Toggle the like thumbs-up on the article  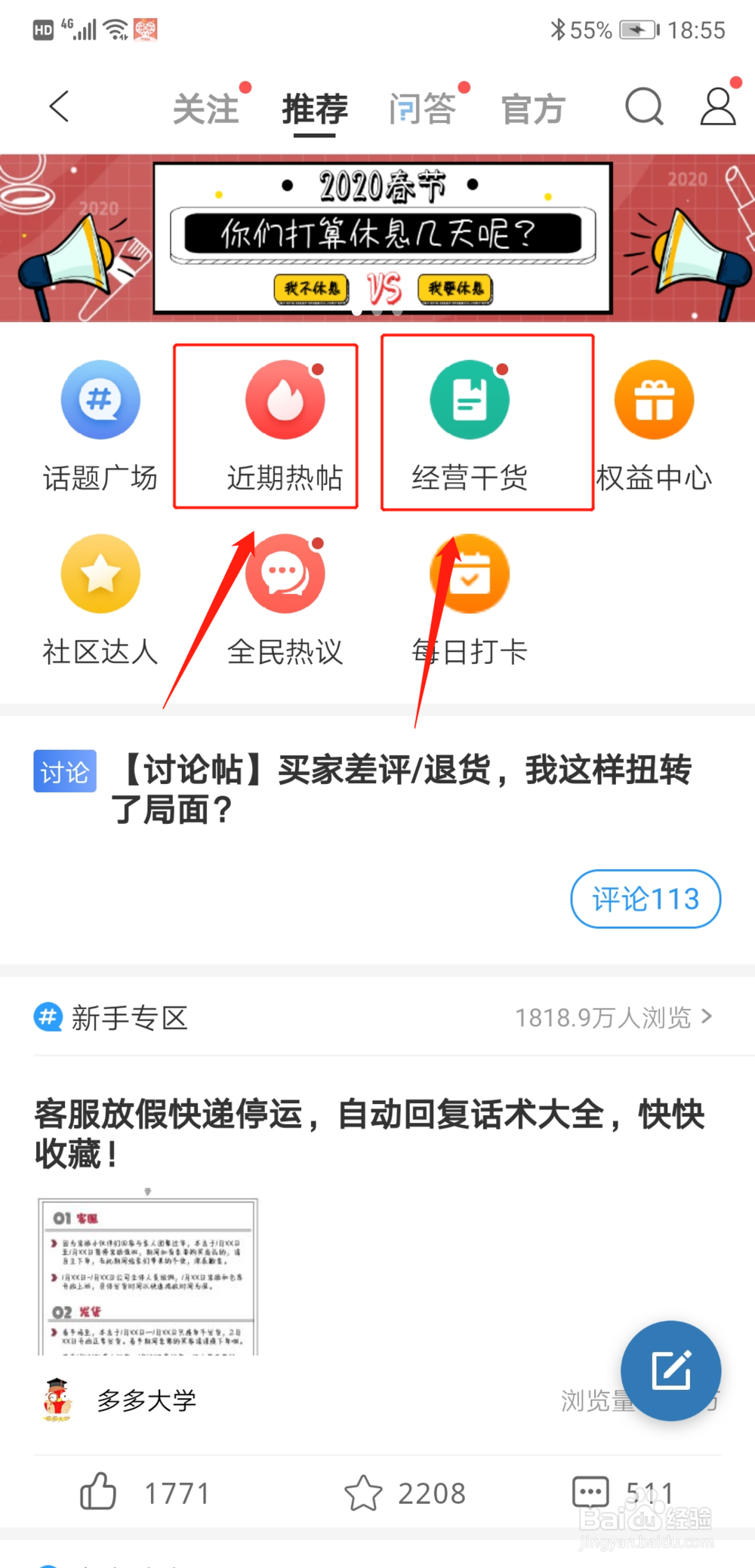pos(98,1491)
